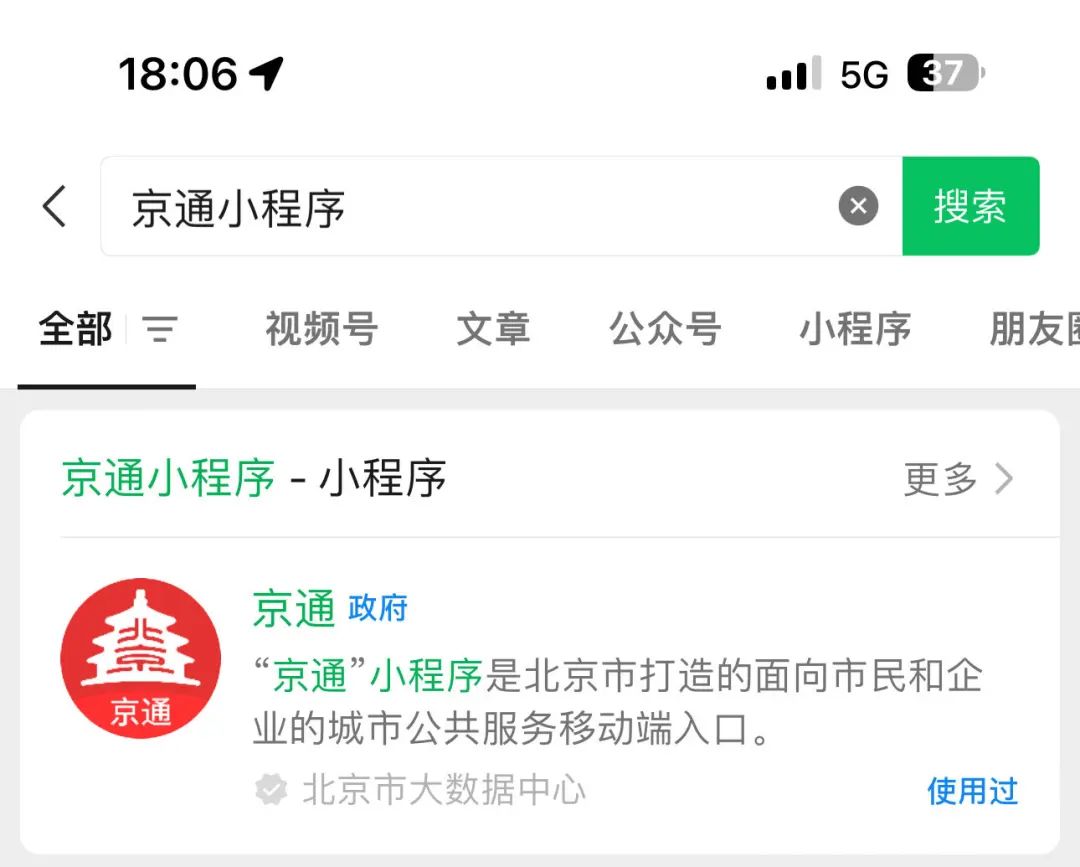Image resolution: width=1080 pixels, height=867 pixels.
Task: Open the filter icon next to 全部
Action: coord(160,329)
